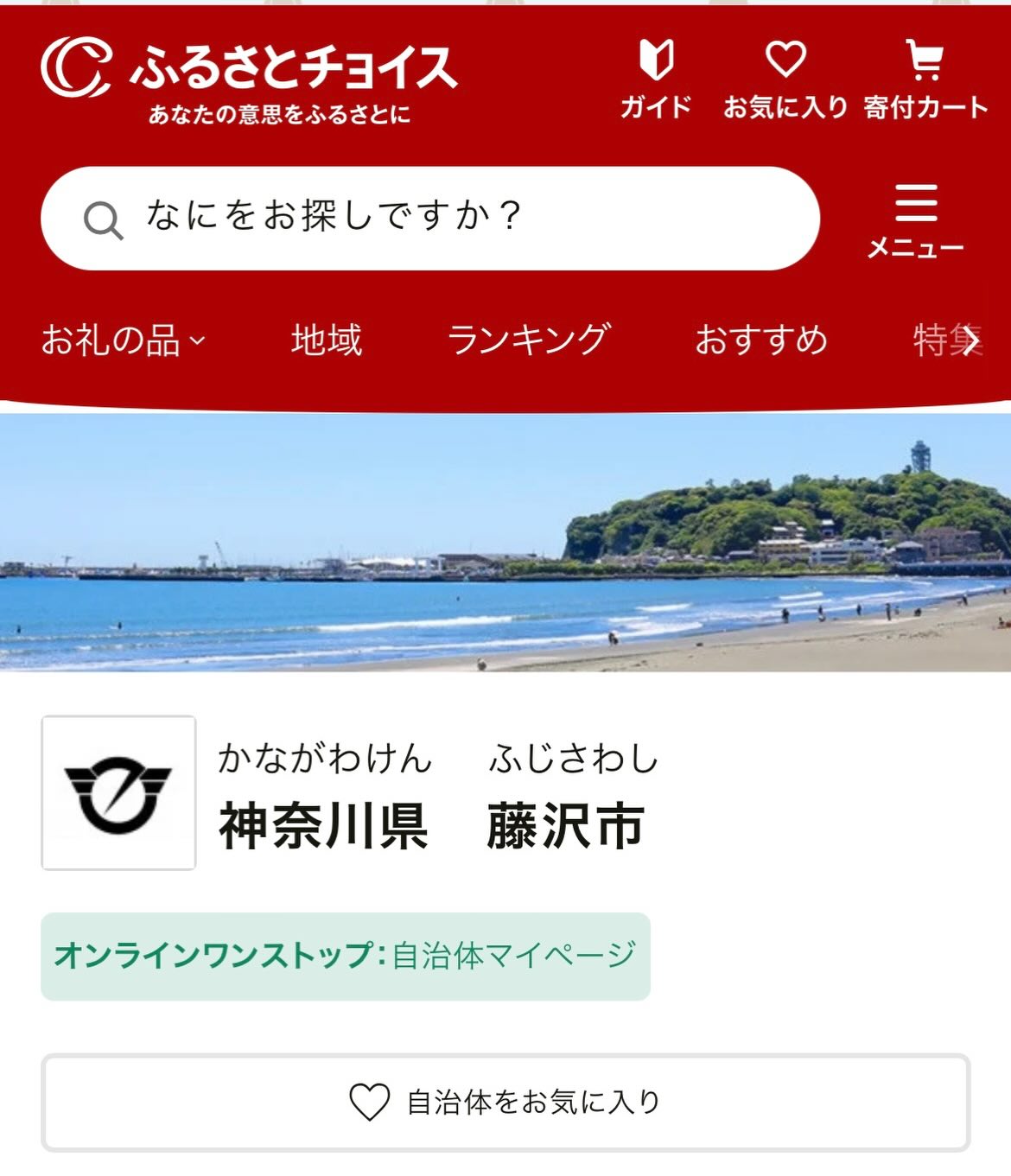Tap the なにをお探しですか search field

[429, 218]
